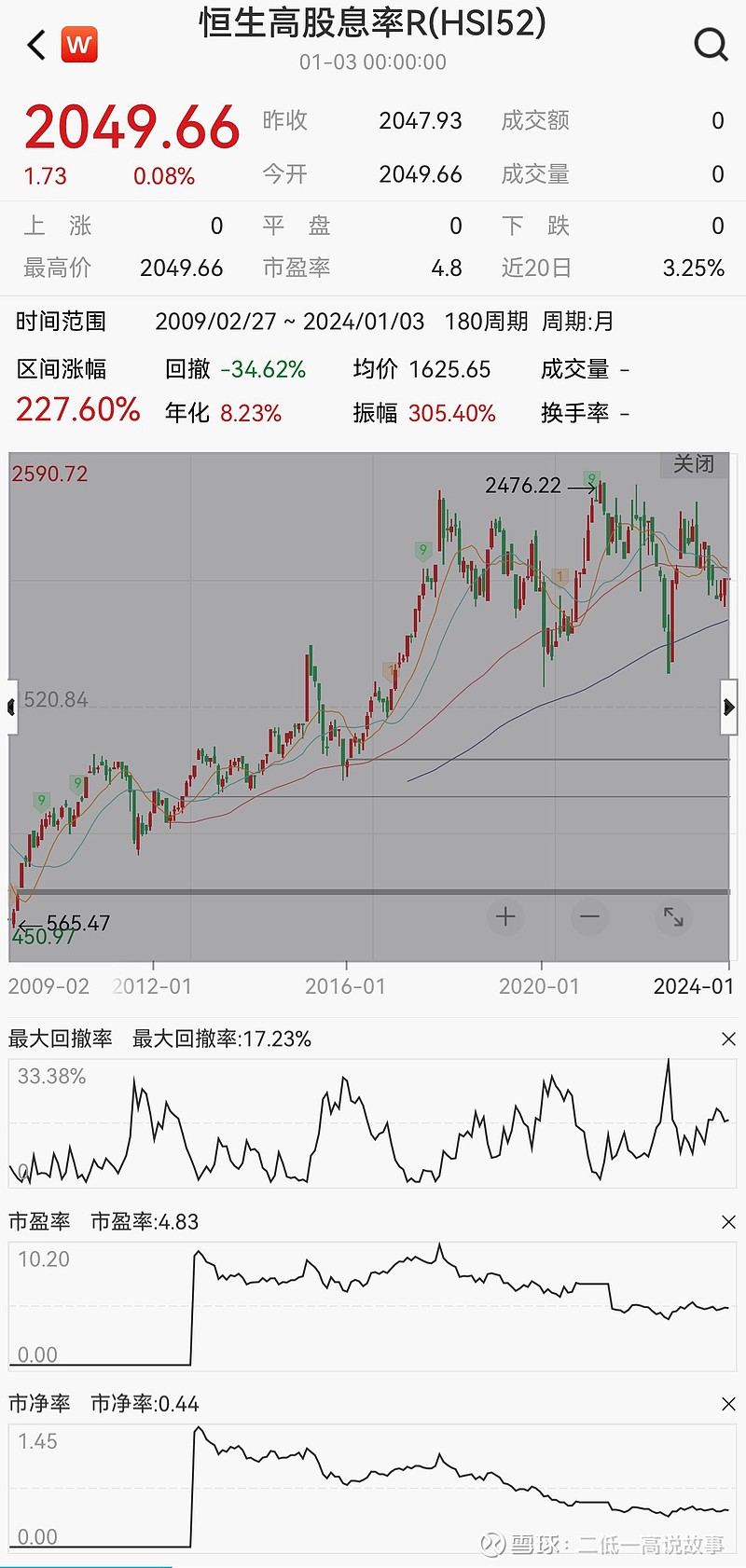Select the 最大回撤率 indicator label
Image resolution: width=746 pixels, height=1568 pixels.
[x=60, y=1038]
